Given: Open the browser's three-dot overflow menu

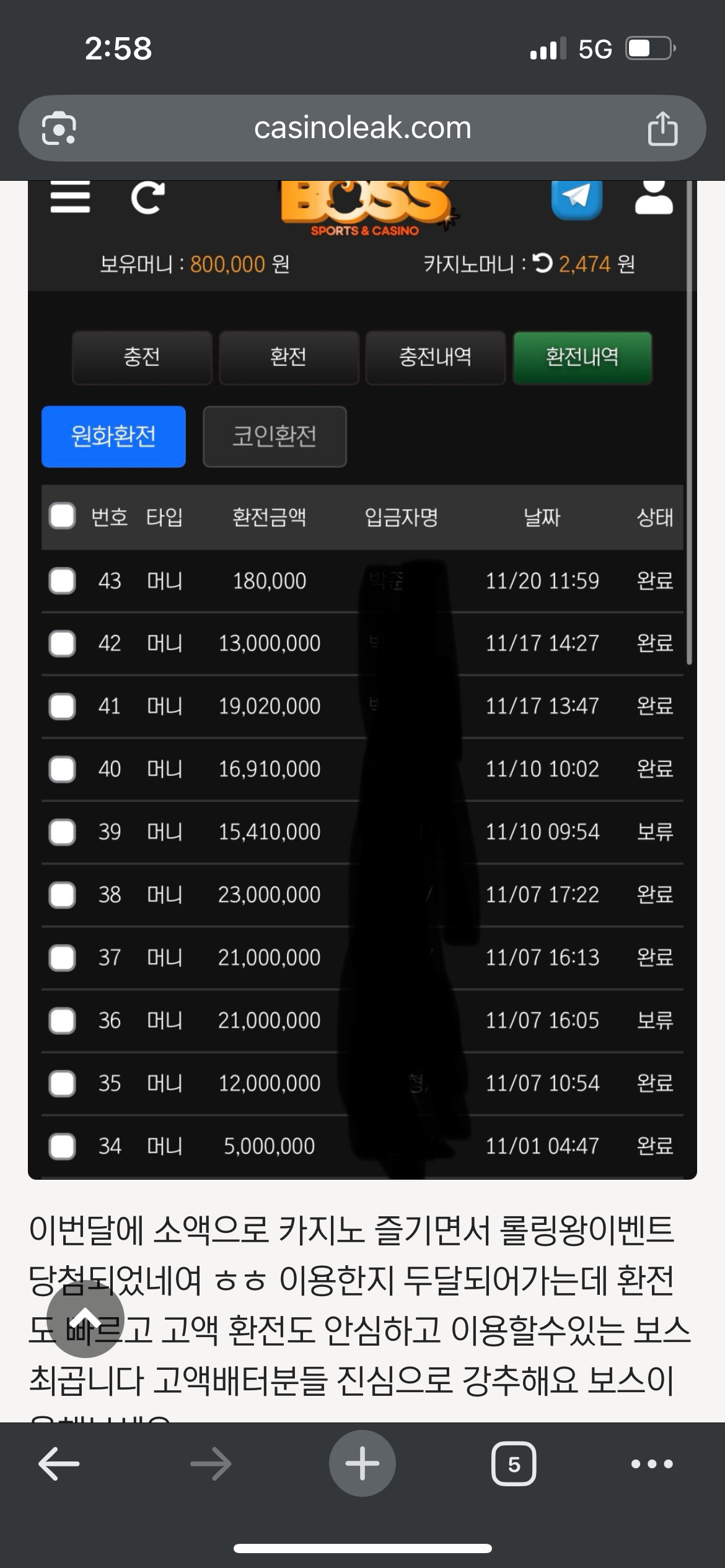Looking at the screenshot, I should coord(652,1464).
